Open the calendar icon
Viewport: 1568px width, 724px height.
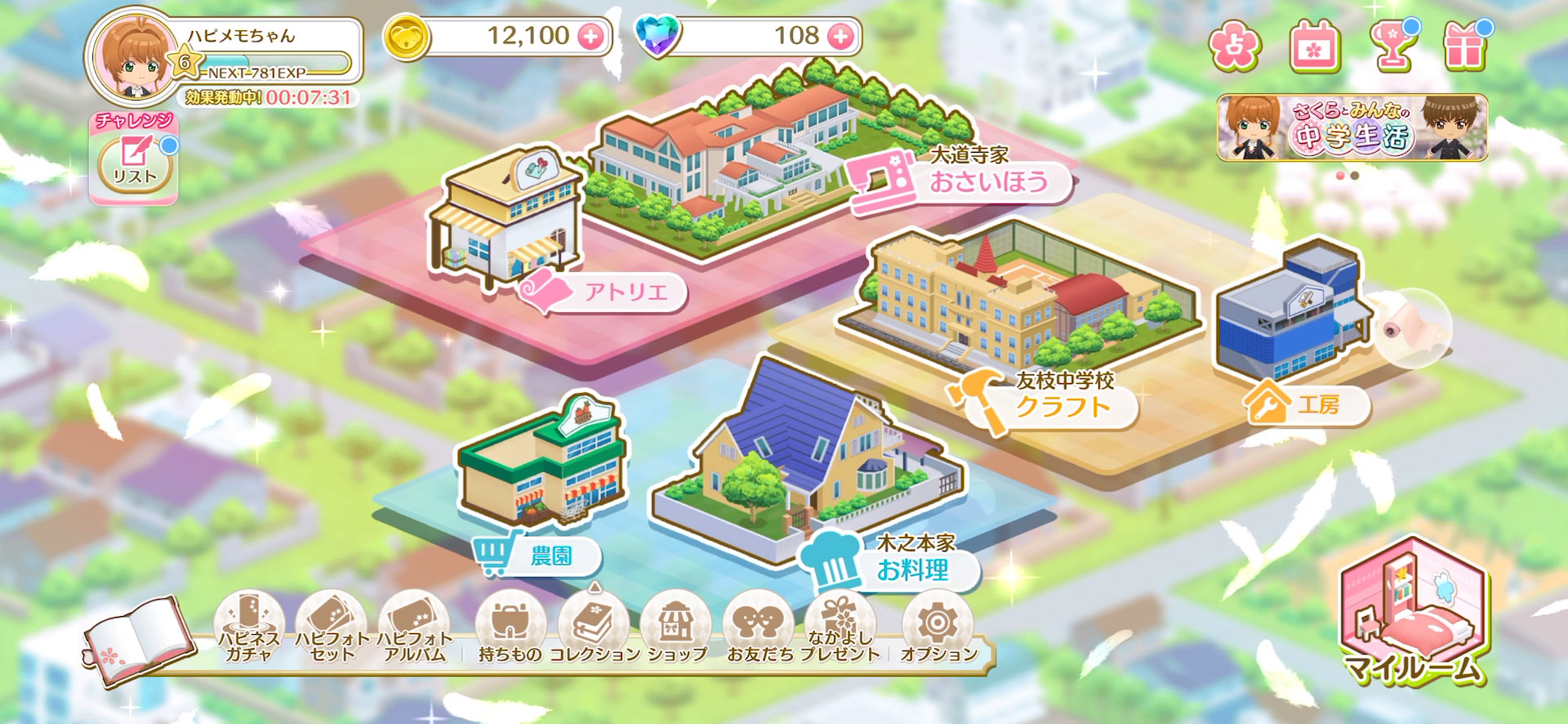pyautogui.click(x=1314, y=47)
